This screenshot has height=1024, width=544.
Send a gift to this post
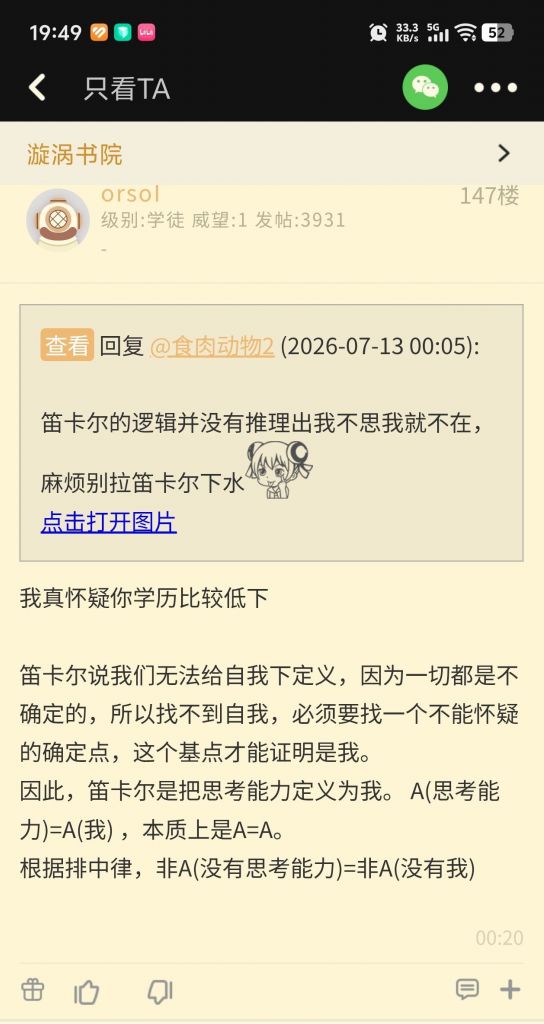(x=32, y=990)
